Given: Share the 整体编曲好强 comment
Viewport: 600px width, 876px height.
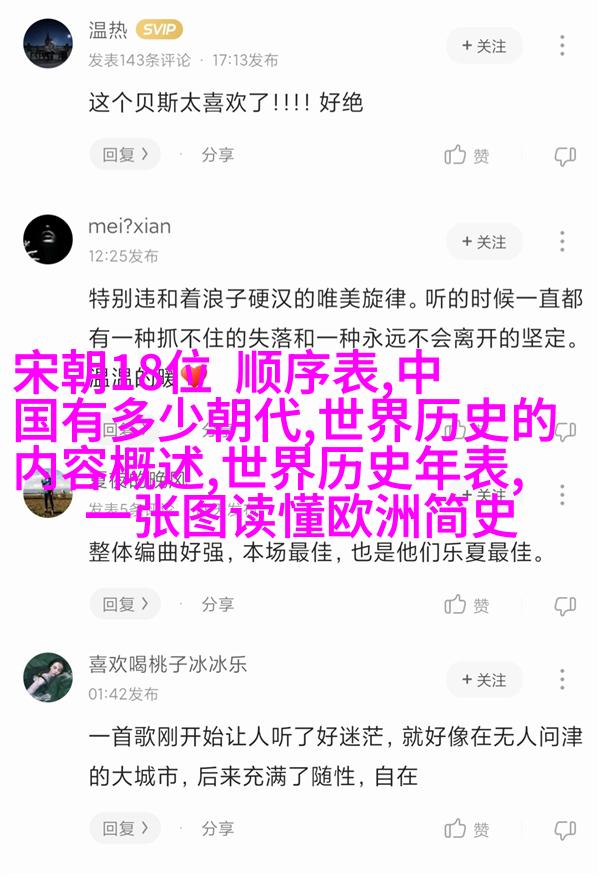Looking at the screenshot, I should 217,605.
